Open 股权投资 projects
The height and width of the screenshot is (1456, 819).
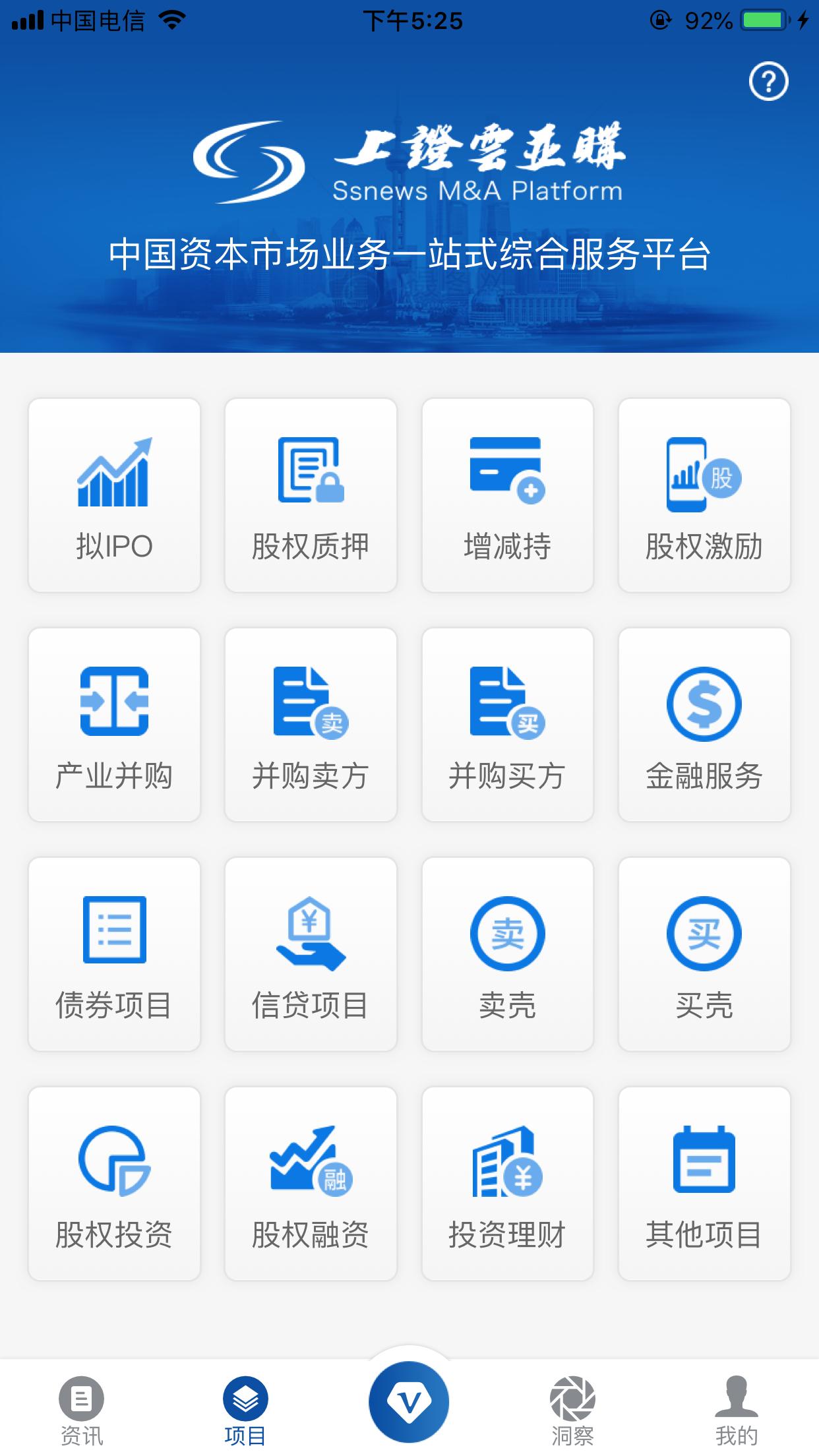pos(114,1183)
